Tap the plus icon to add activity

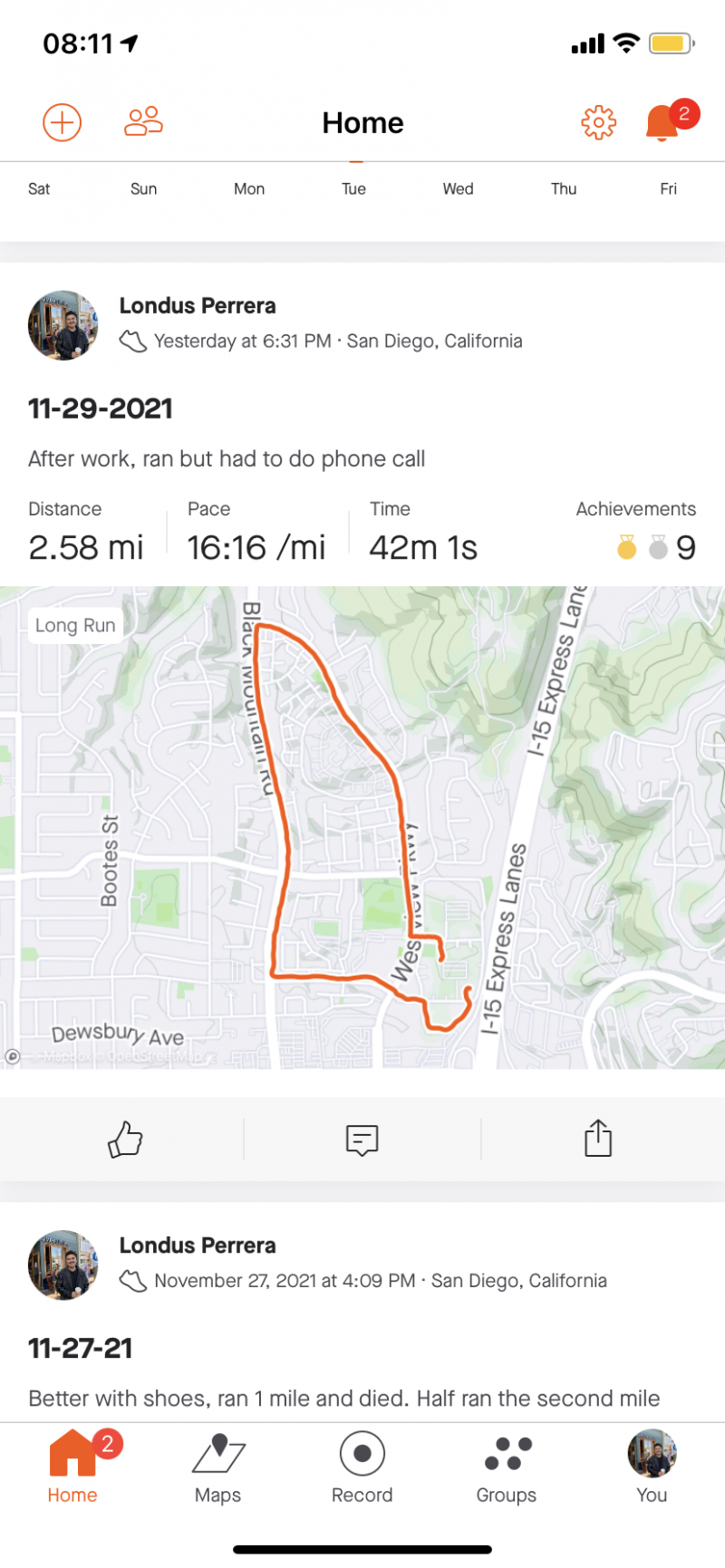pyautogui.click(x=62, y=122)
